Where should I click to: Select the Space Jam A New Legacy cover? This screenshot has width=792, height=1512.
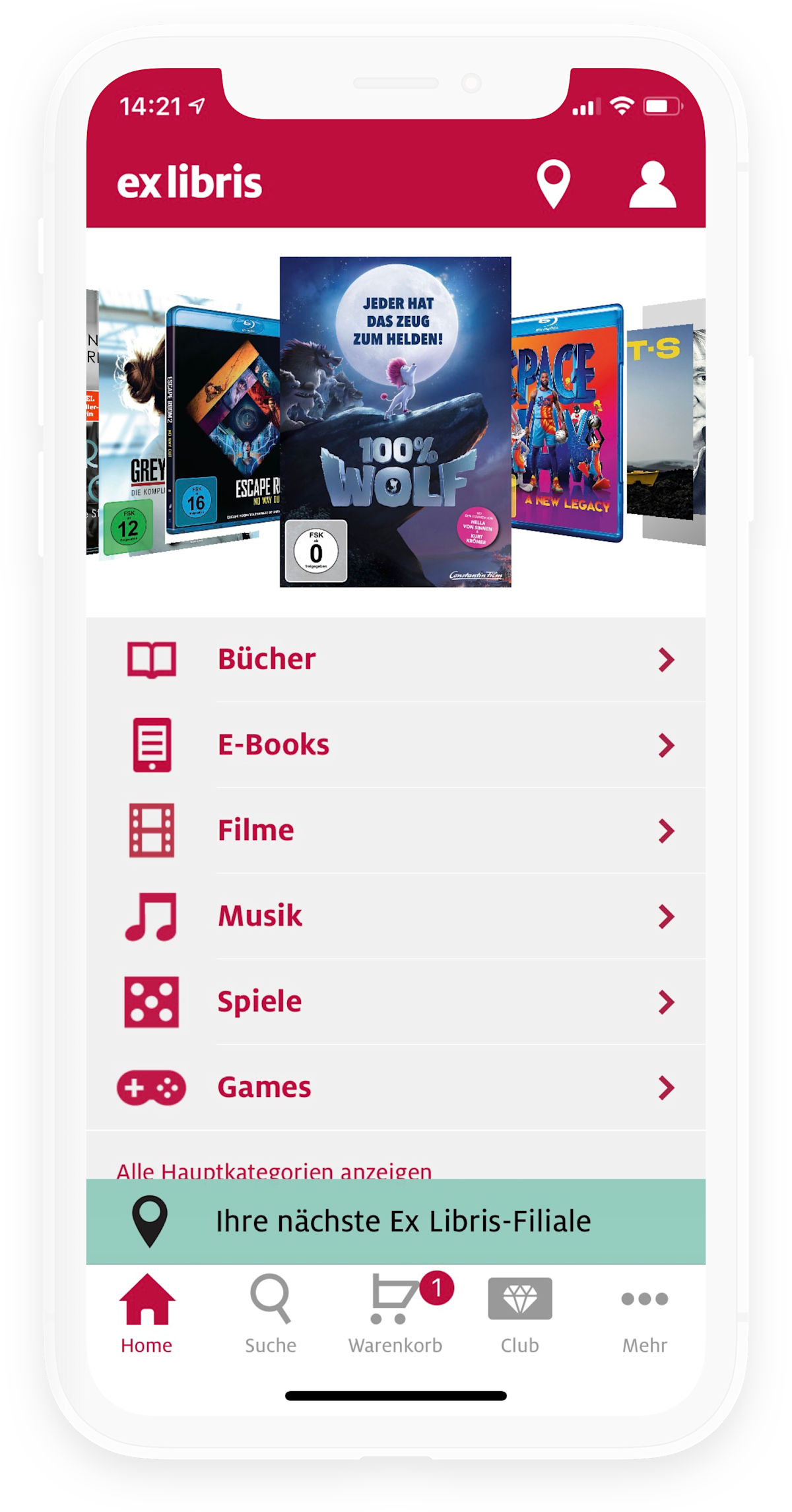(x=566, y=422)
